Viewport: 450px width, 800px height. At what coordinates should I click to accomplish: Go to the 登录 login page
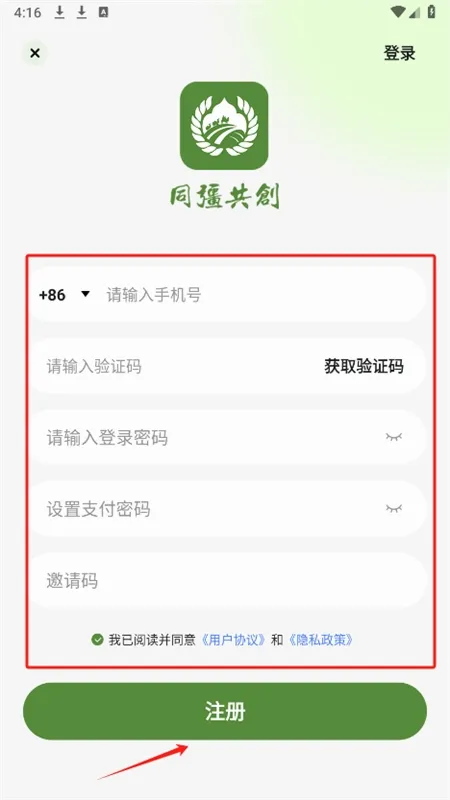pos(399,53)
